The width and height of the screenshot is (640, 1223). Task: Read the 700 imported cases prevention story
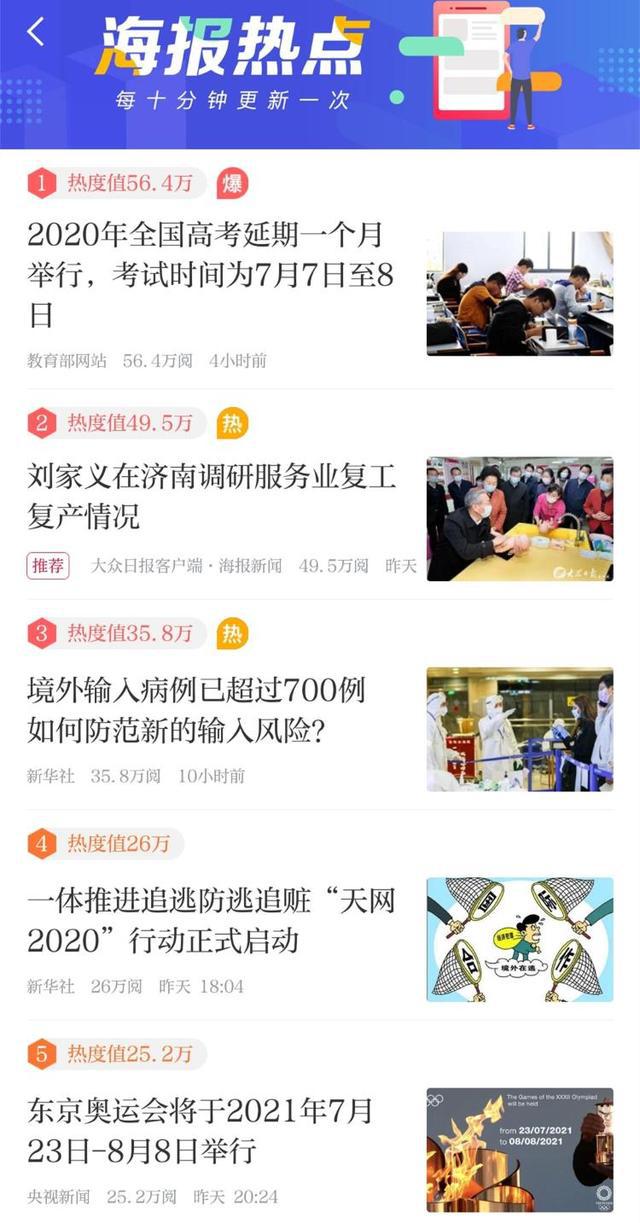[196, 710]
